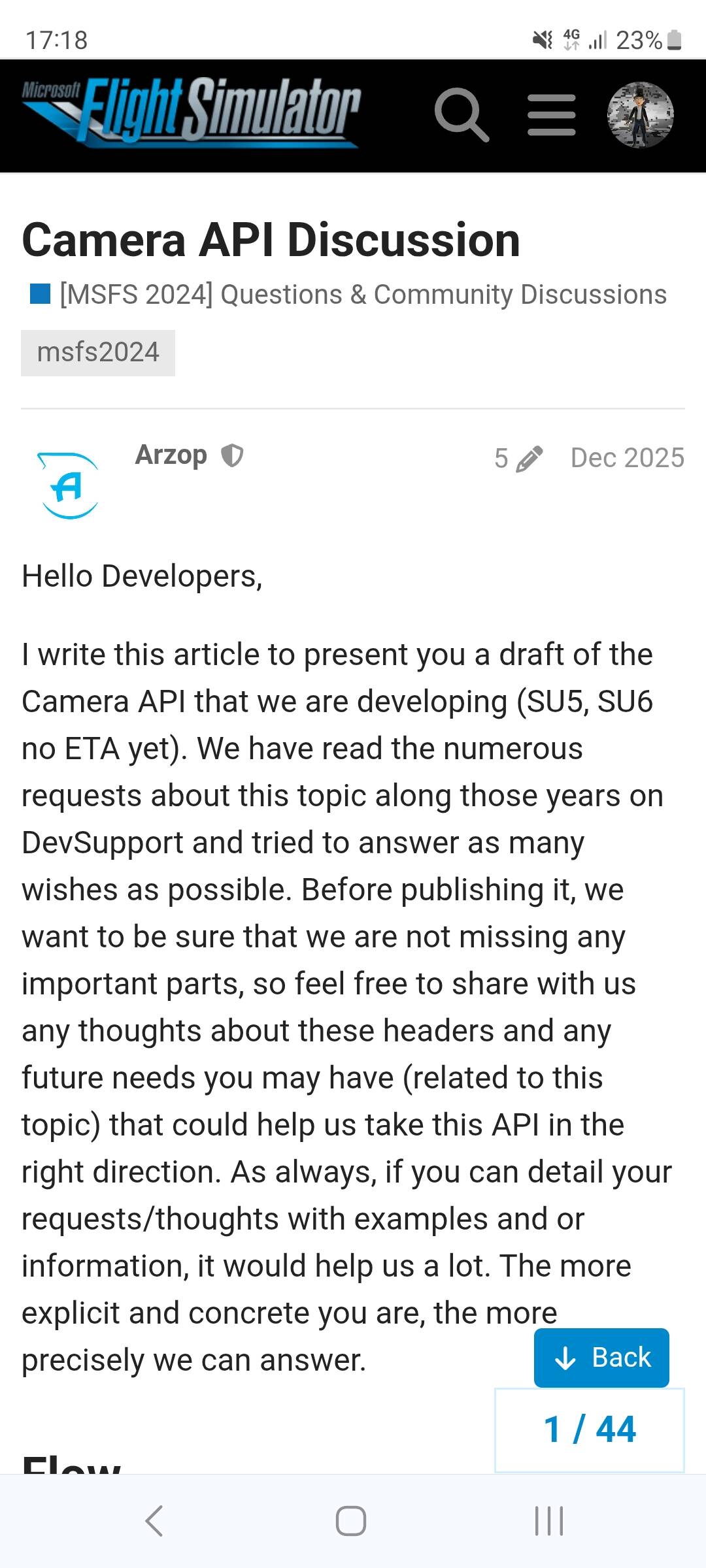Open the hamburger menu

[x=552, y=115]
